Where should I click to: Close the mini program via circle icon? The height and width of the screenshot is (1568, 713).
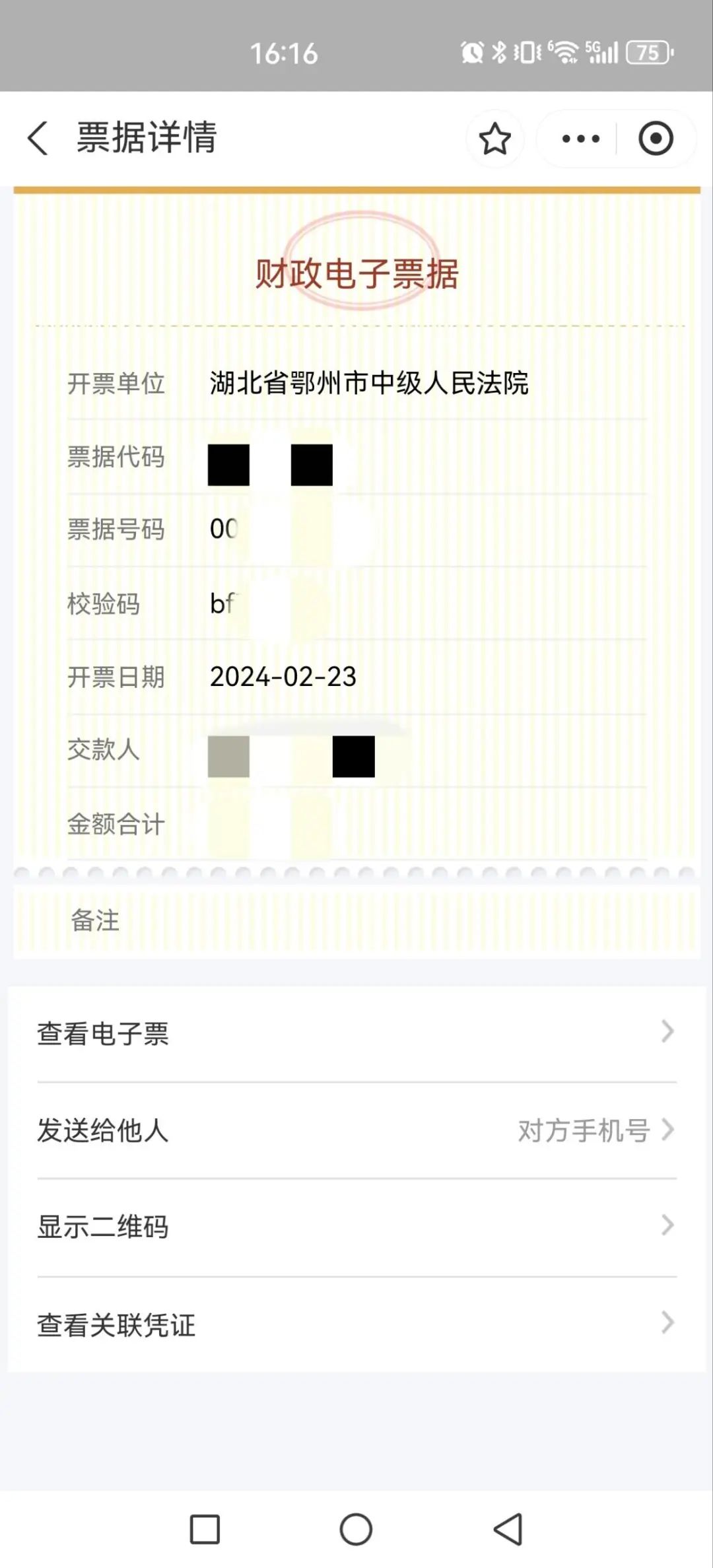click(x=656, y=139)
